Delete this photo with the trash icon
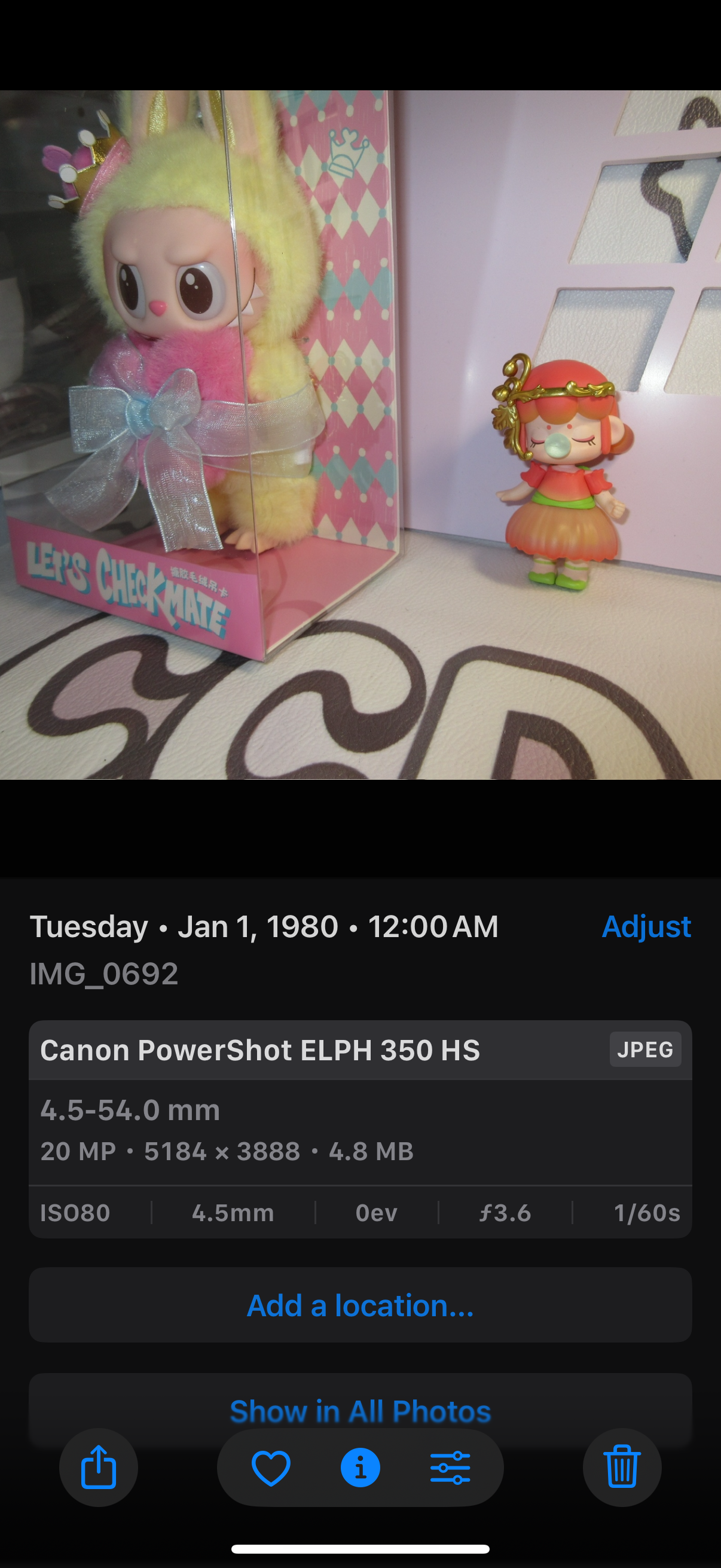Viewport: 721px width, 1568px height. 622,1468
